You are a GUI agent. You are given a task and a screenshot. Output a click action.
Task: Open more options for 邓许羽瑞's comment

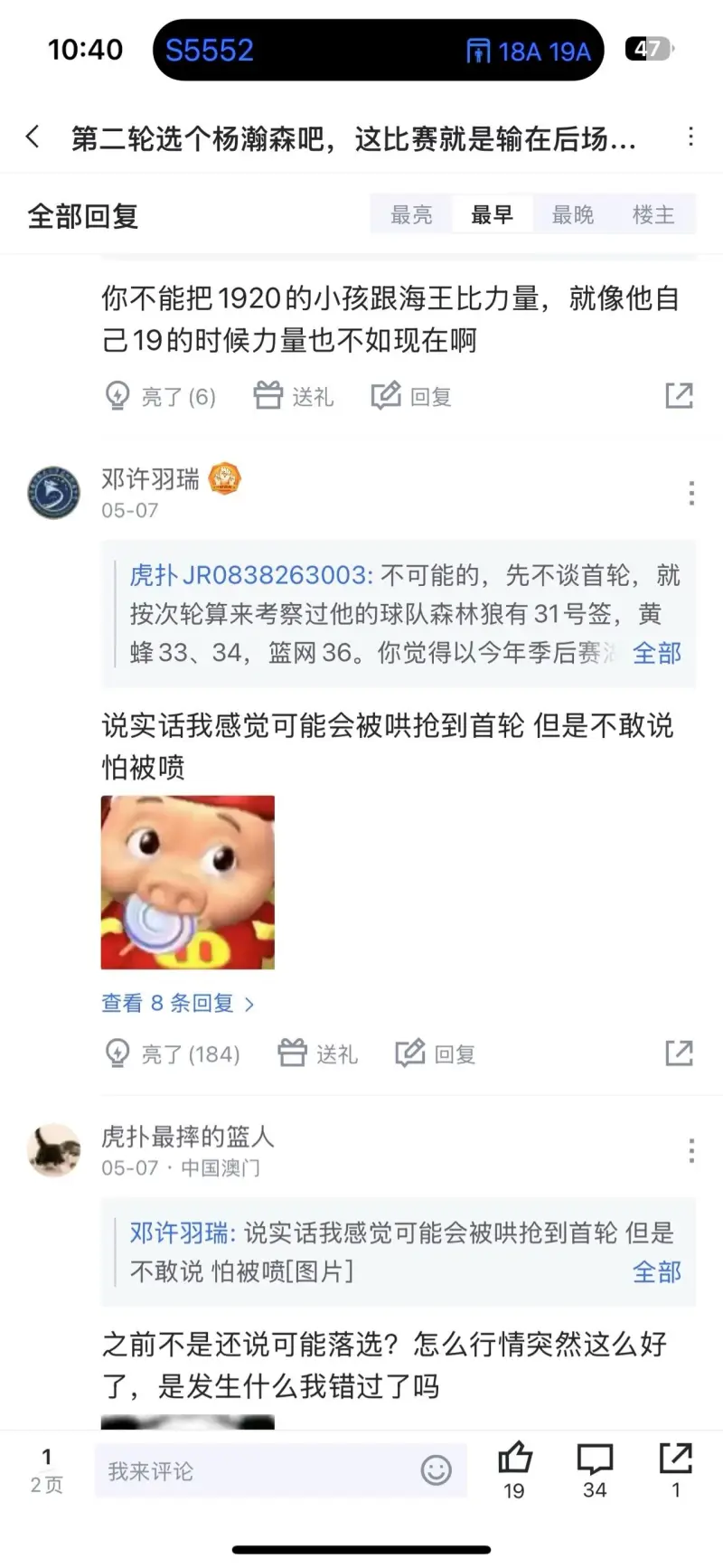691,493
